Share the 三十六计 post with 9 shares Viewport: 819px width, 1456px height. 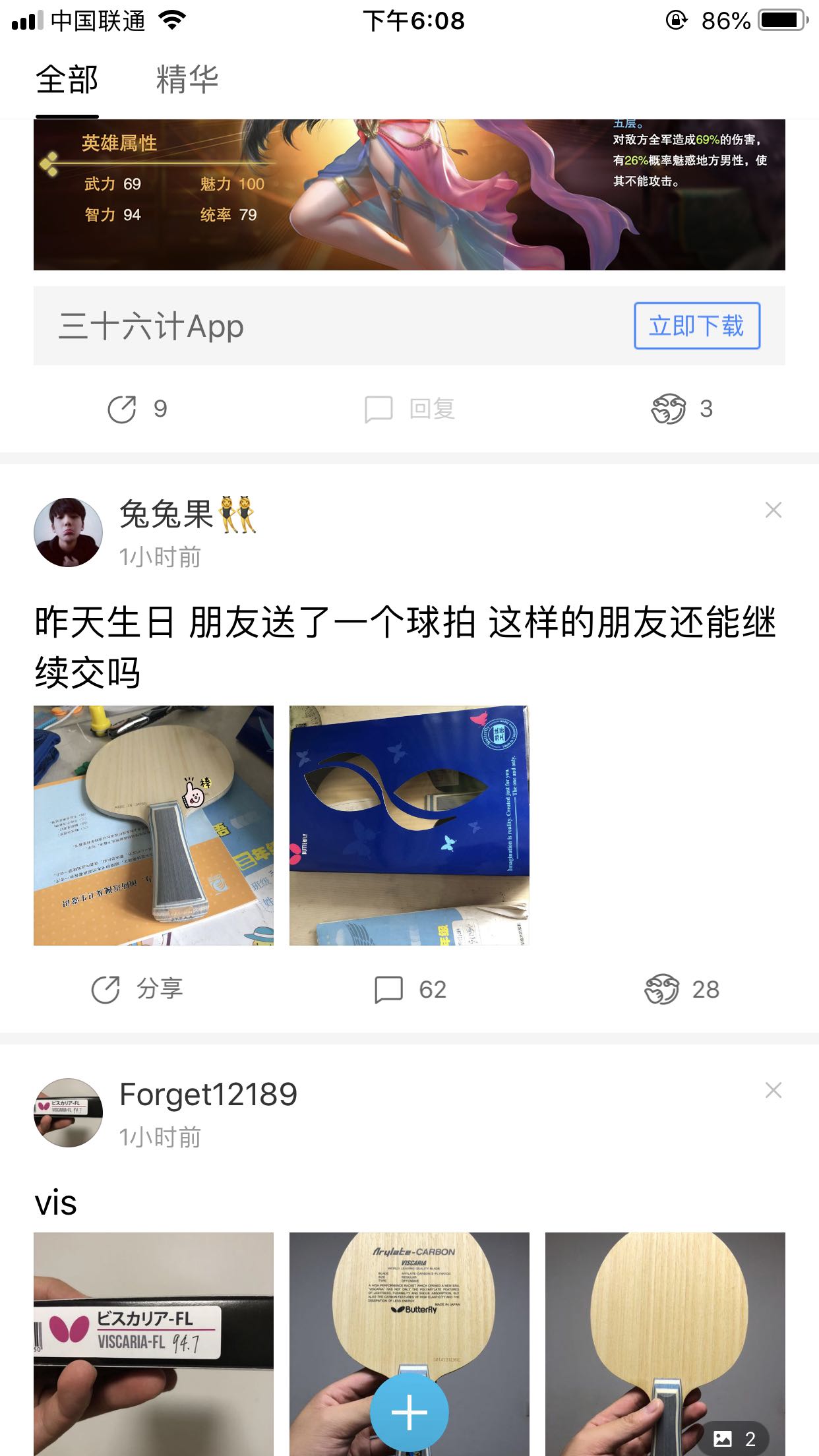[137, 409]
